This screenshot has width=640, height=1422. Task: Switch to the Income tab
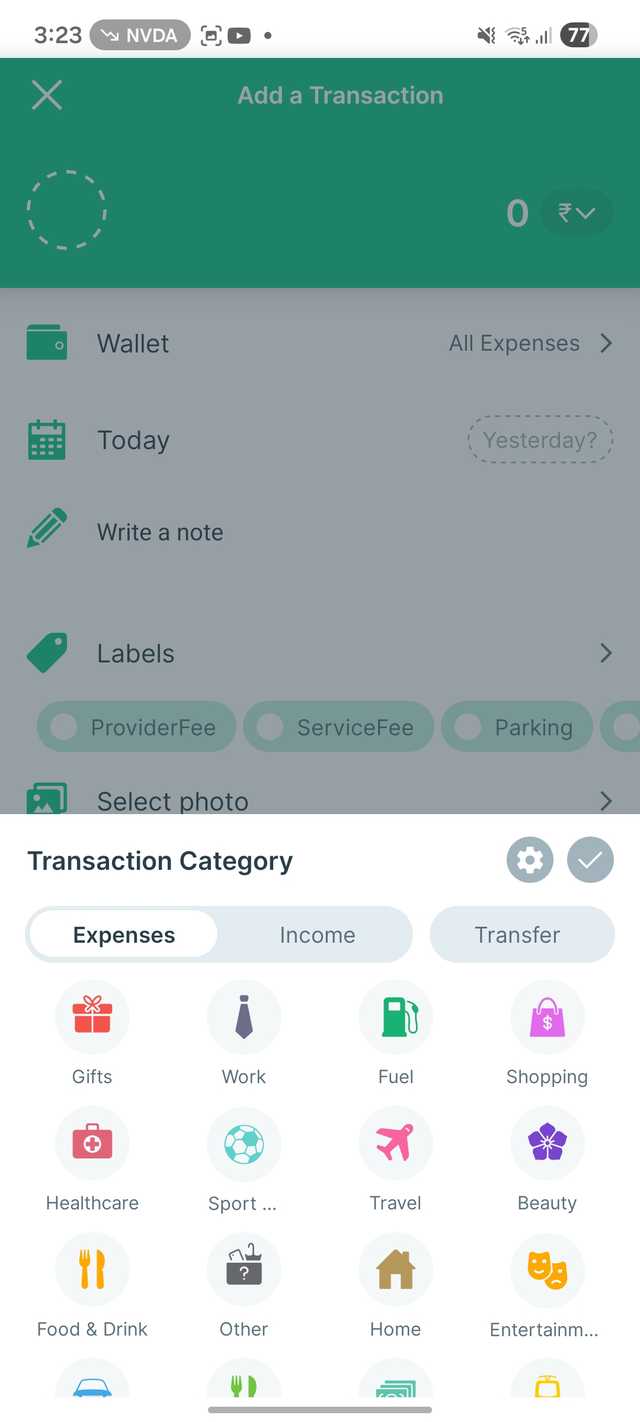317,935
